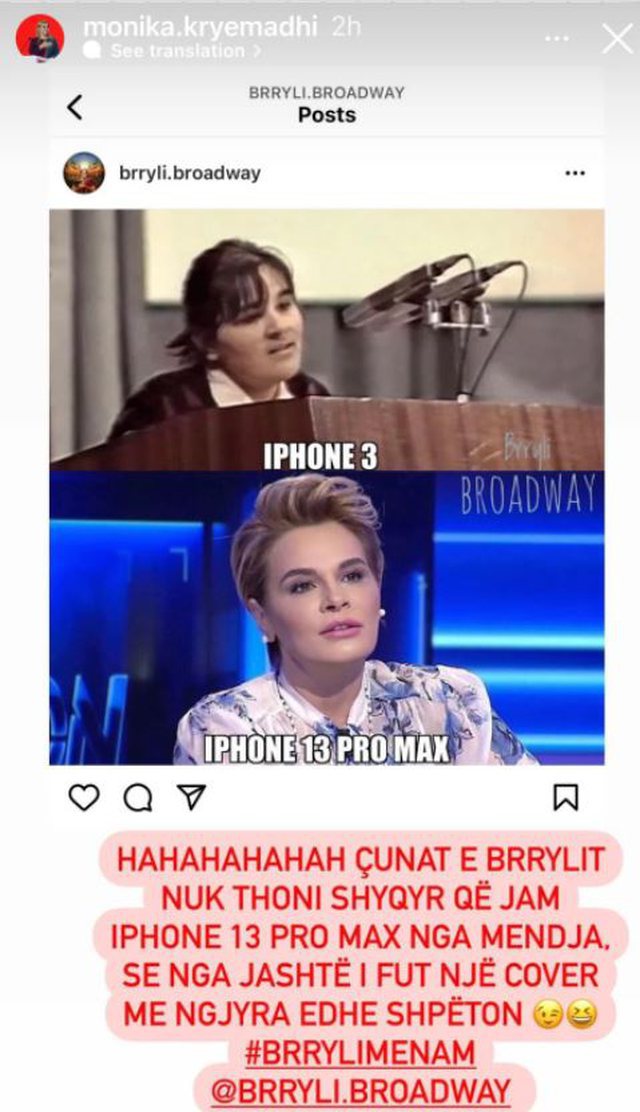Image resolution: width=640 pixels, height=1112 pixels.
Task: Open monika.kryemadhi username profile
Action: [x=202, y=27]
